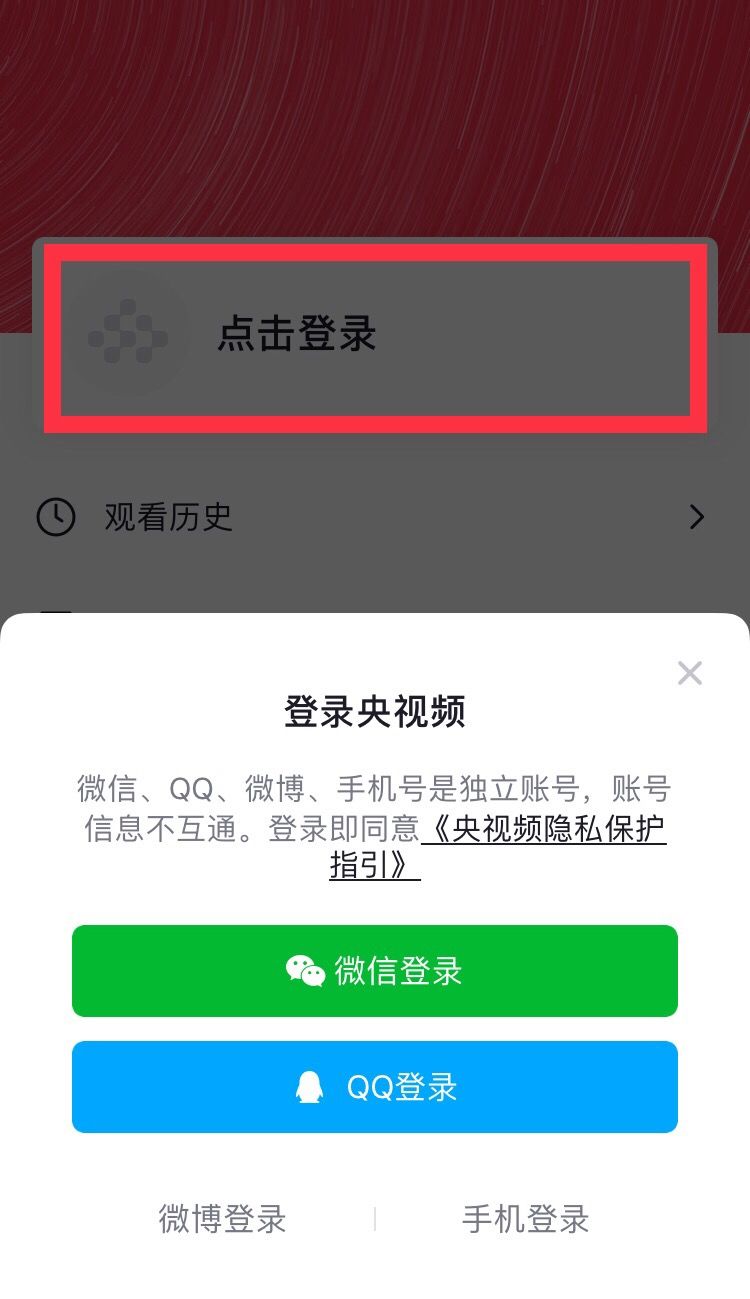Log in with WeChat (微信登录)
Image resolution: width=750 pixels, height=1299 pixels.
[375, 971]
